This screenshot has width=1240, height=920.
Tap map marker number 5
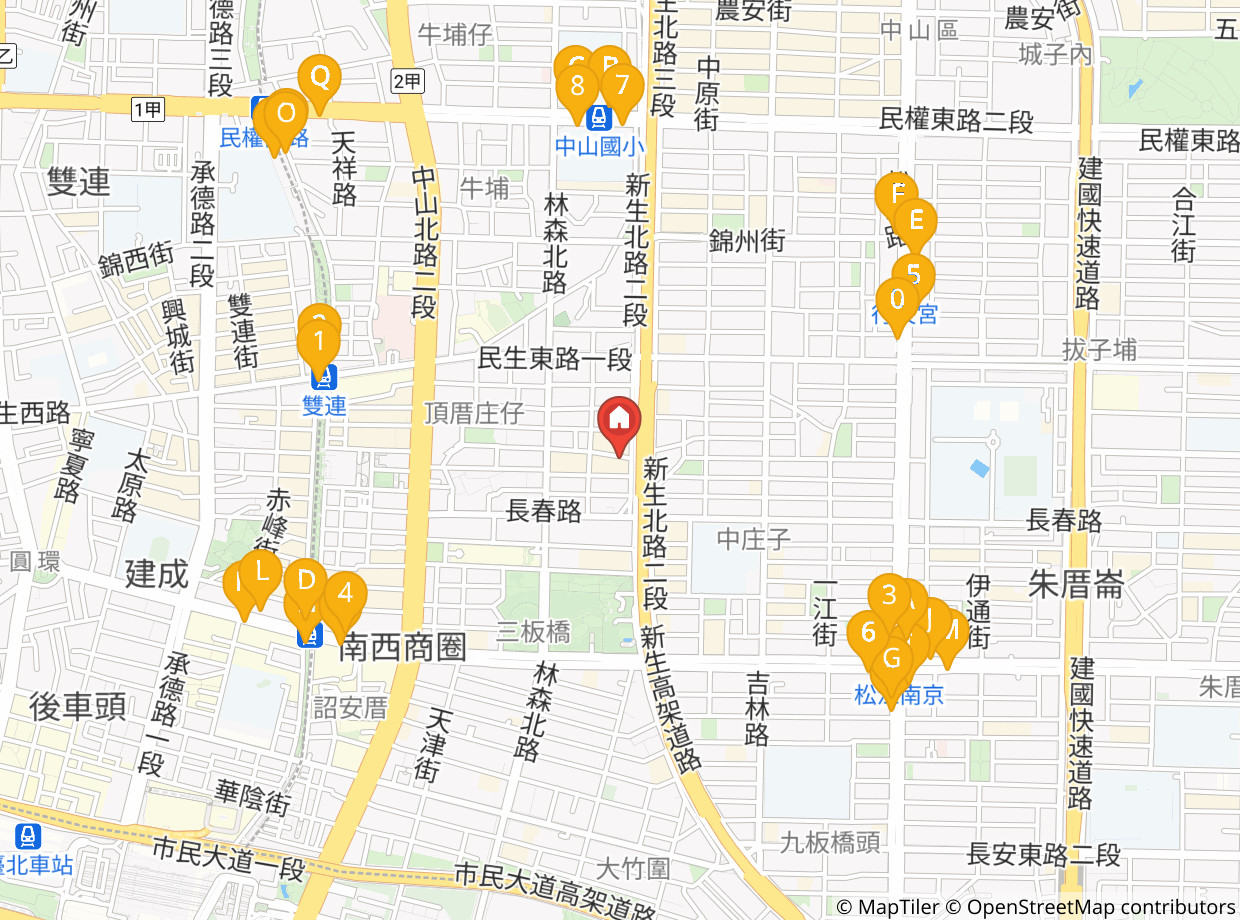coord(913,275)
